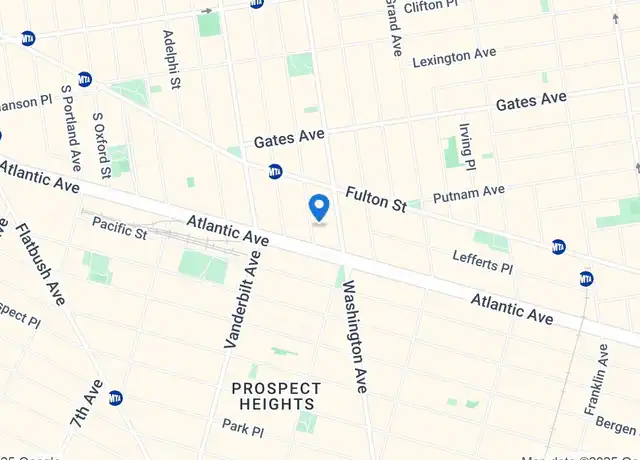640x460 pixels.
Task: Open the MTA station below Gates Ave label
Action: (x=275, y=172)
